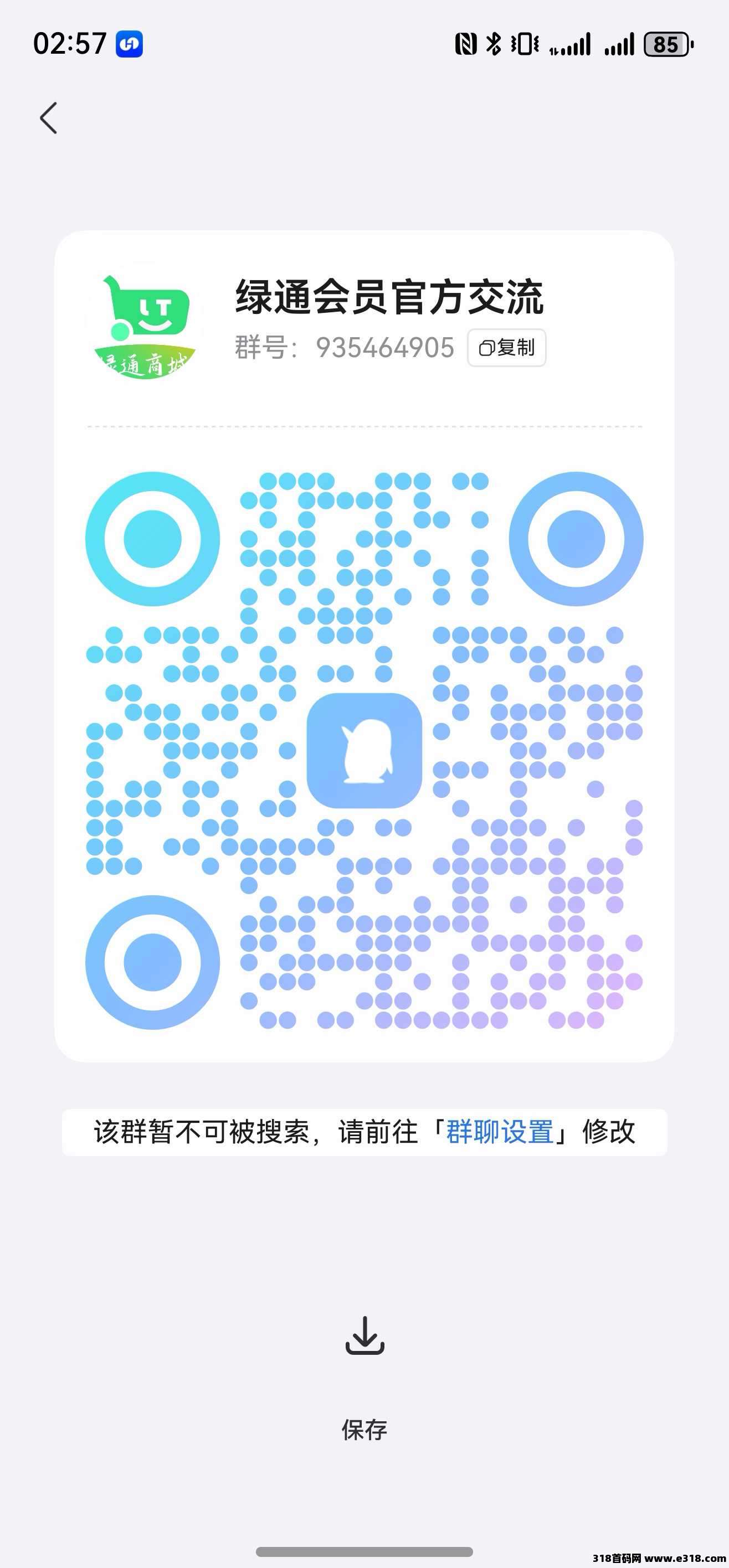Go back using the top-left arrow

49,118
